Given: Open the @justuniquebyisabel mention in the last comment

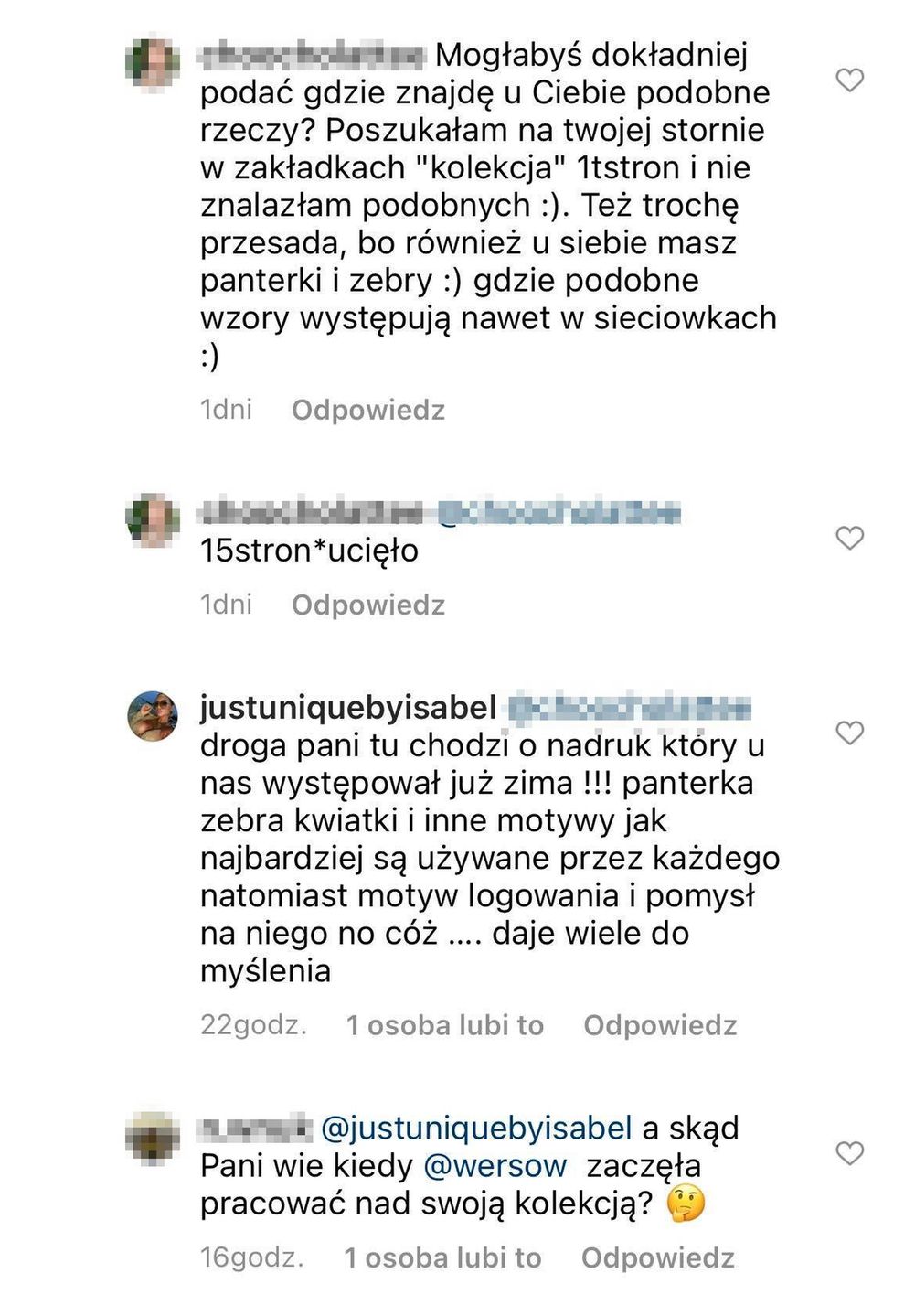Looking at the screenshot, I should pos(476,1128).
